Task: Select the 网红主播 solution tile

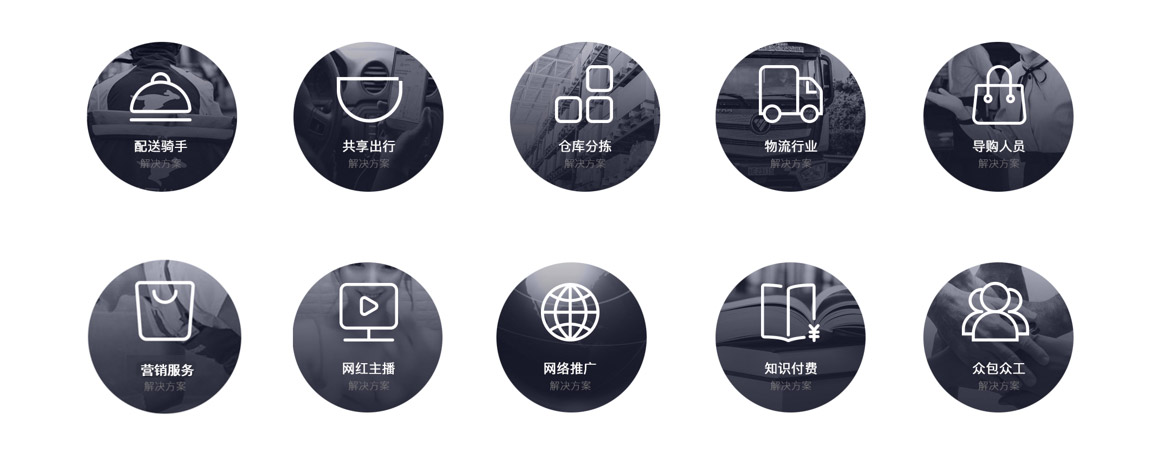Action: coord(368,337)
